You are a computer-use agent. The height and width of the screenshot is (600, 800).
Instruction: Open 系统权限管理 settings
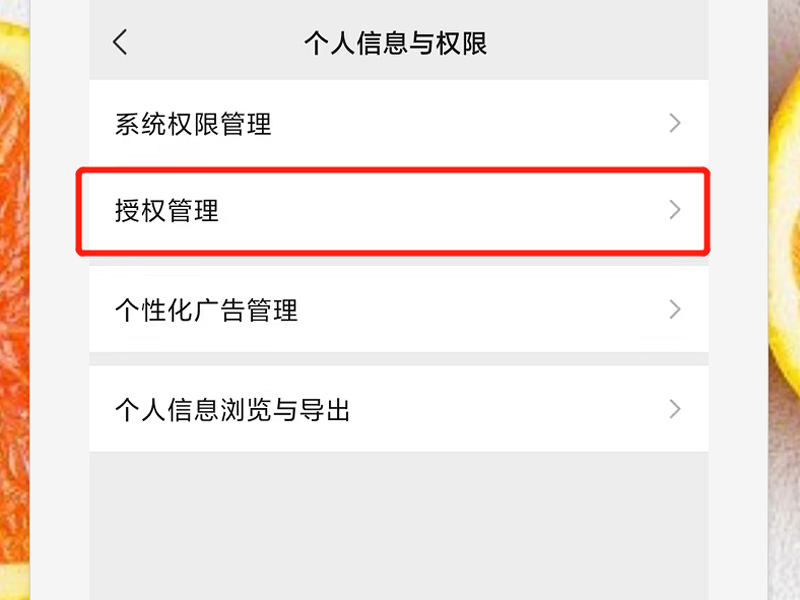click(398, 124)
